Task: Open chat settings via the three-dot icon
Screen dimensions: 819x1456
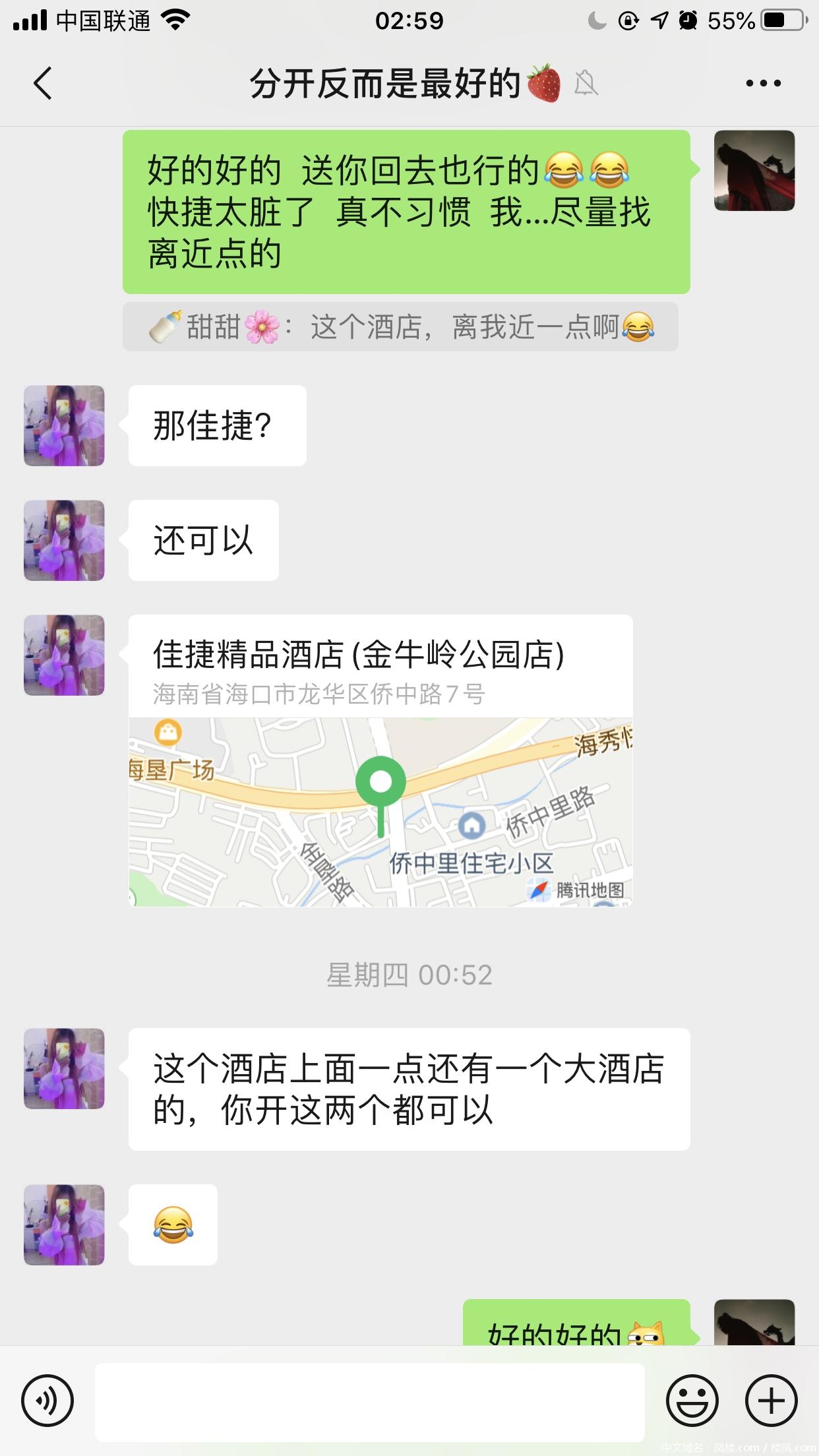Action: [x=762, y=82]
